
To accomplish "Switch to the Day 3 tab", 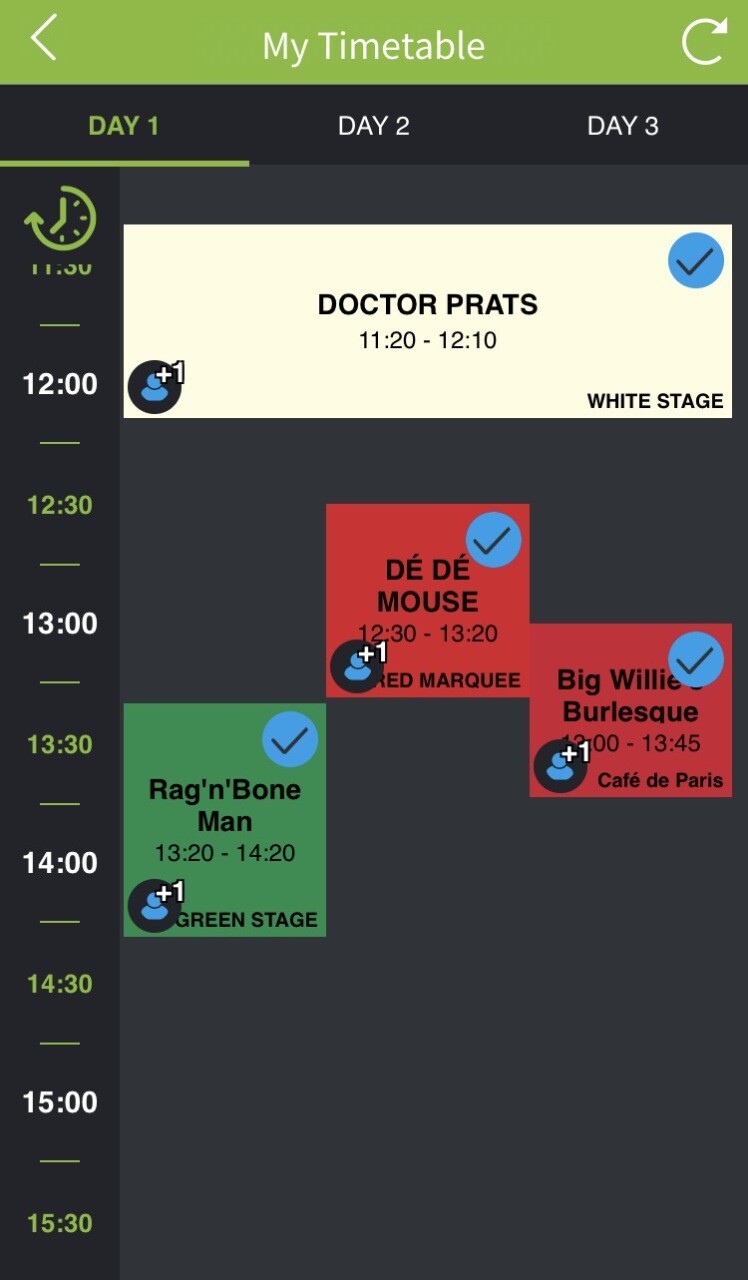I will click(623, 126).
